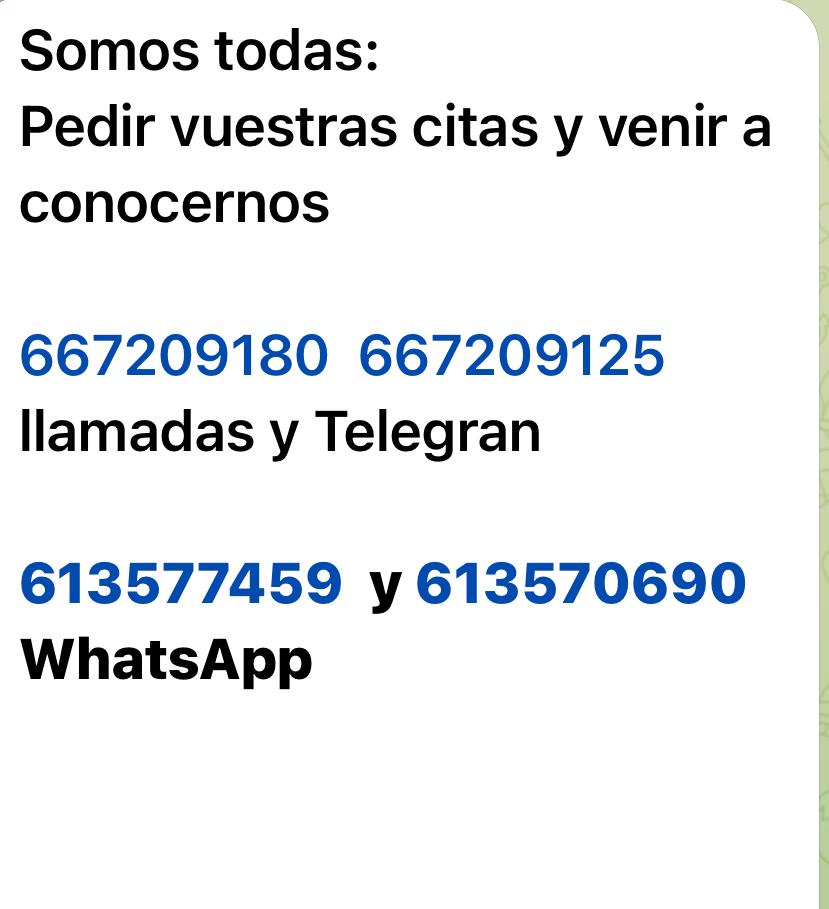Open the 667209125 phone link
Viewport: 829px width, 909px height.
pyautogui.click(x=511, y=356)
